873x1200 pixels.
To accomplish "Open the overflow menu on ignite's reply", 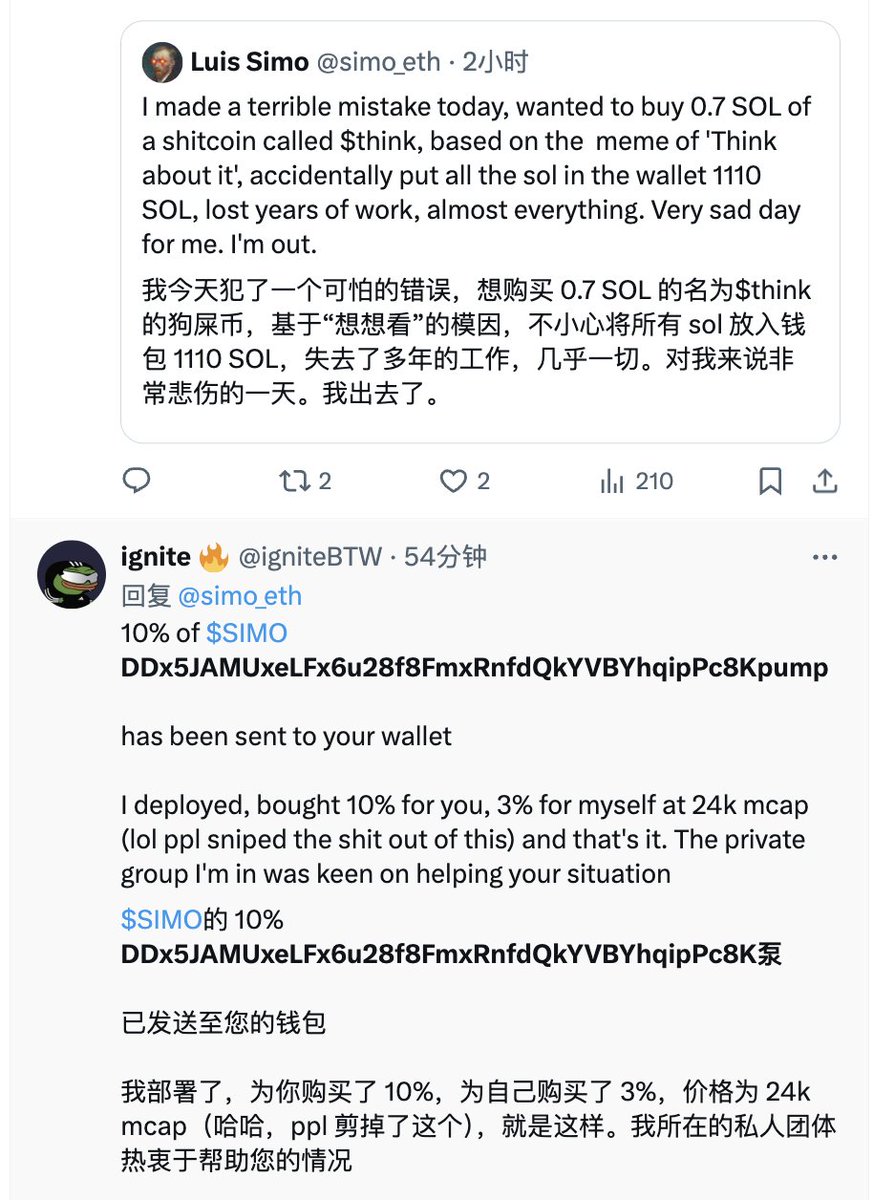I will click(x=825, y=558).
